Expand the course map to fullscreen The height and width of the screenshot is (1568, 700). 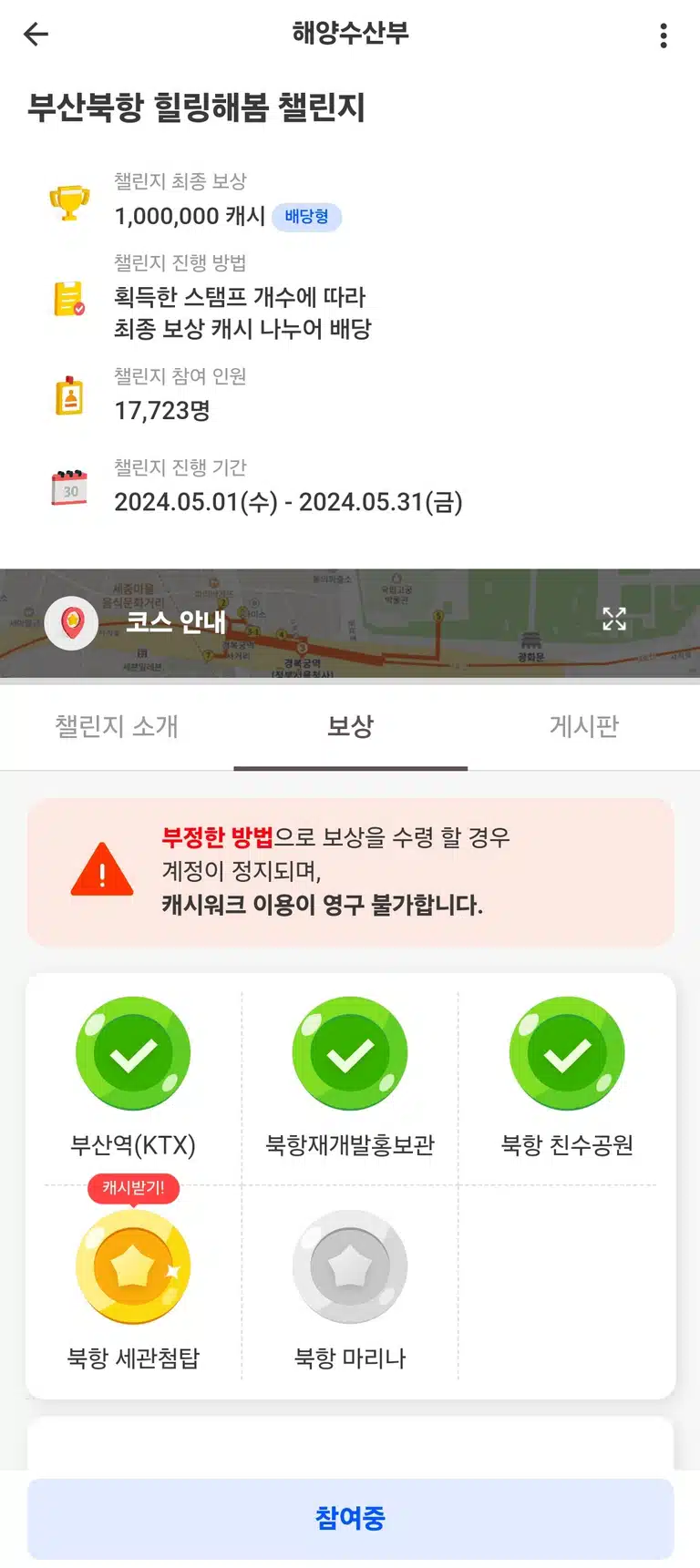pyautogui.click(x=614, y=620)
